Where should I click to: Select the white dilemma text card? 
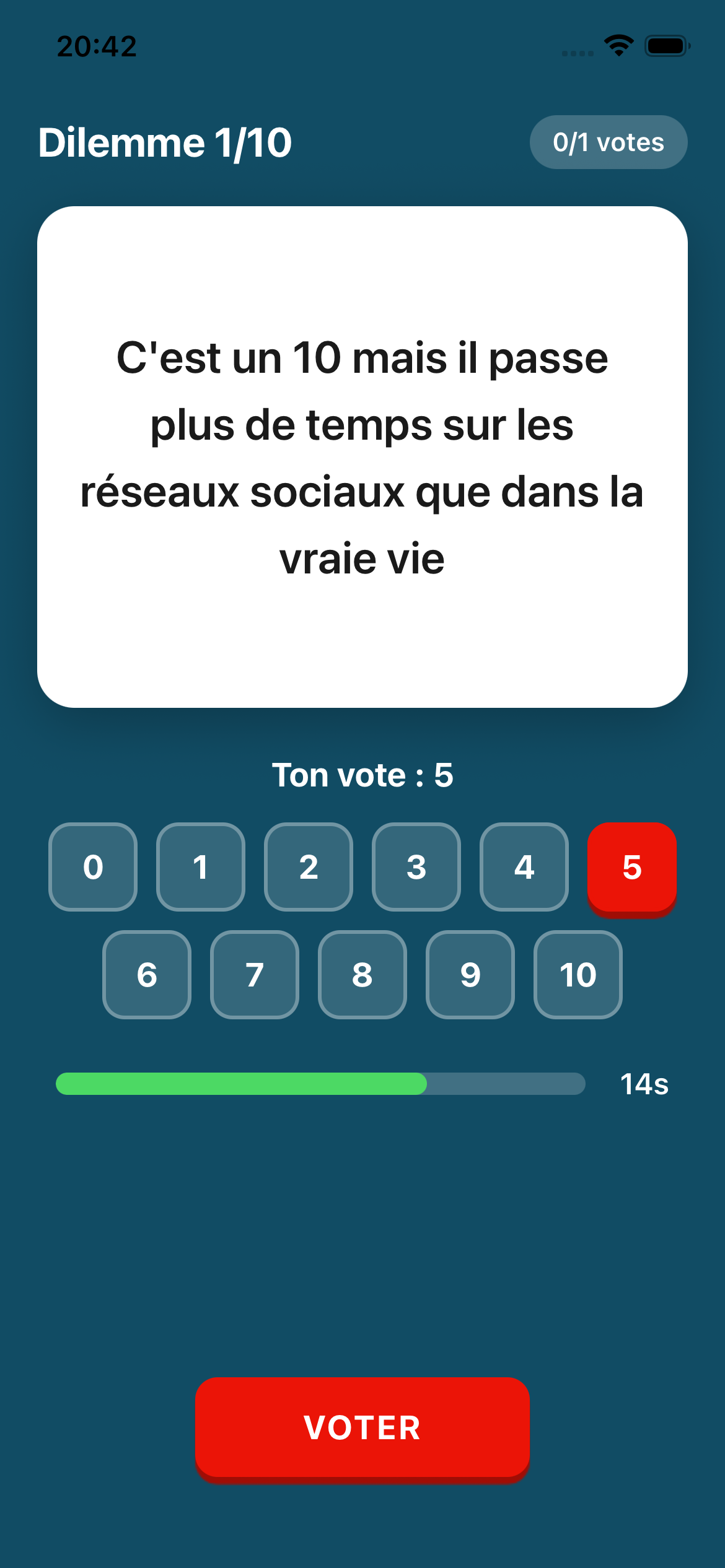[x=362, y=456]
